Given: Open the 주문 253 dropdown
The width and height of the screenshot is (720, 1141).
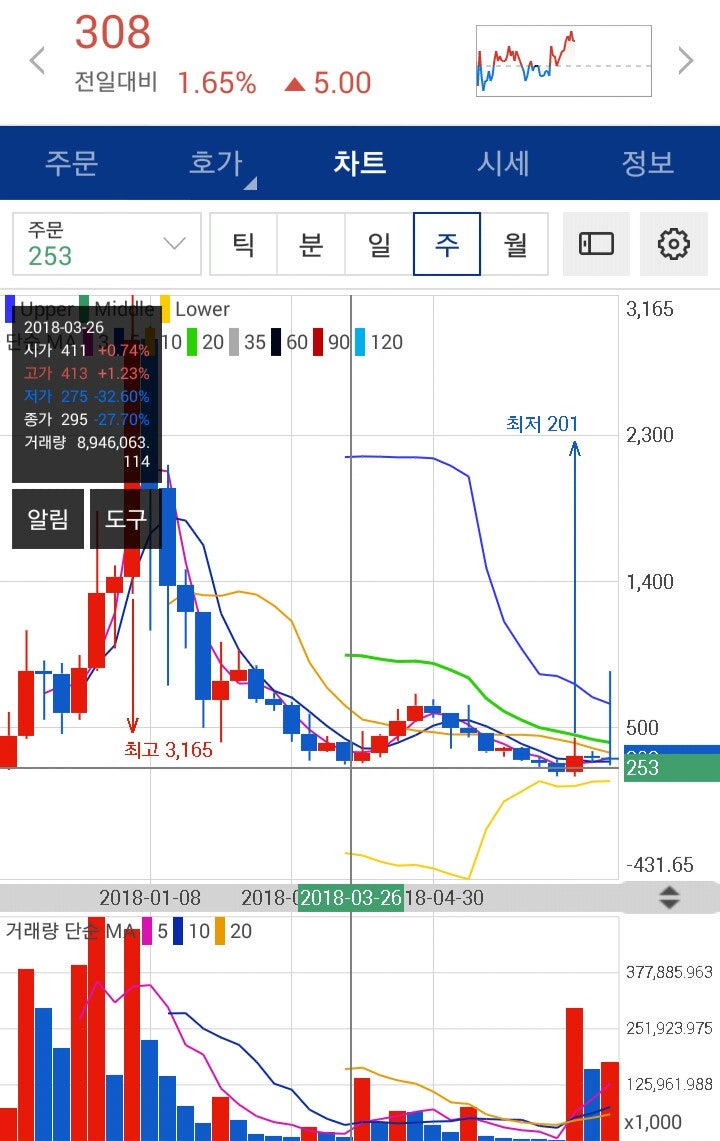Looking at the screenshot, I should [x=105, y=243].
